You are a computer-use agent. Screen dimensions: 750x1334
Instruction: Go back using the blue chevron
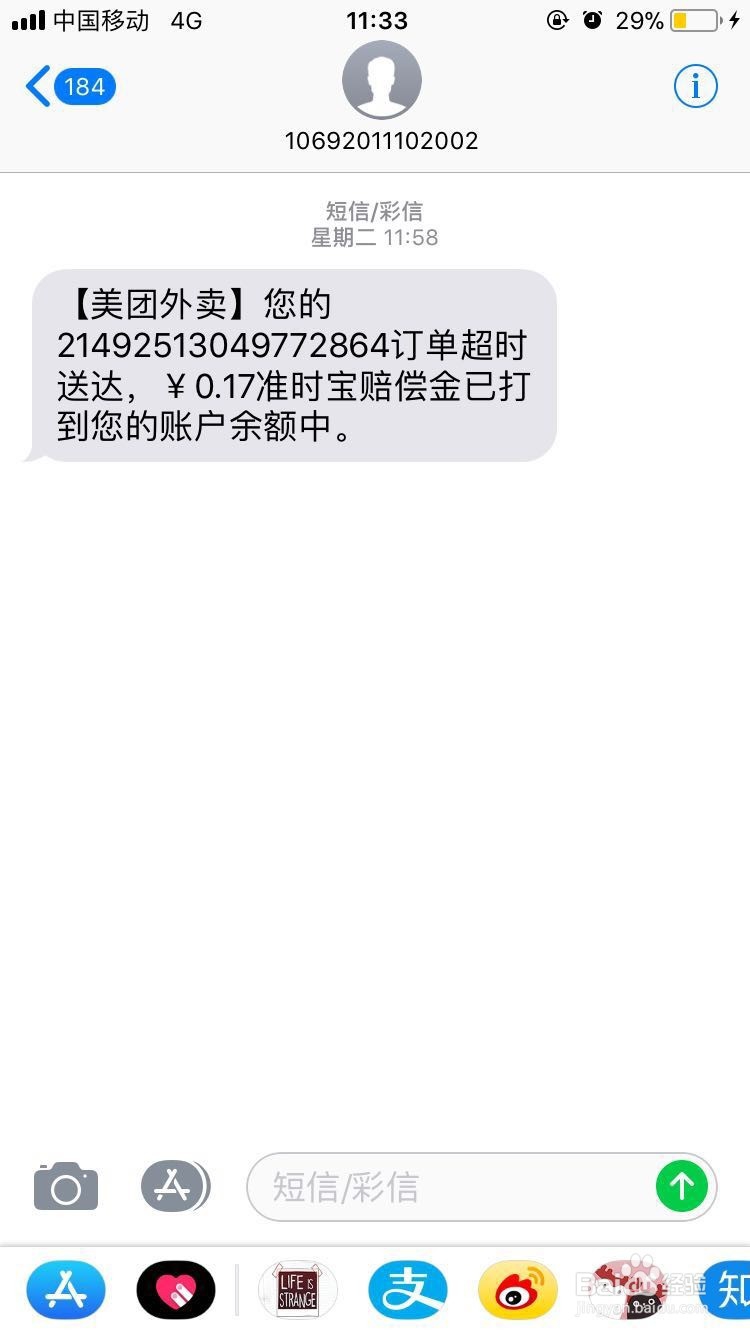pyautogui.click(x=38, y=86)
